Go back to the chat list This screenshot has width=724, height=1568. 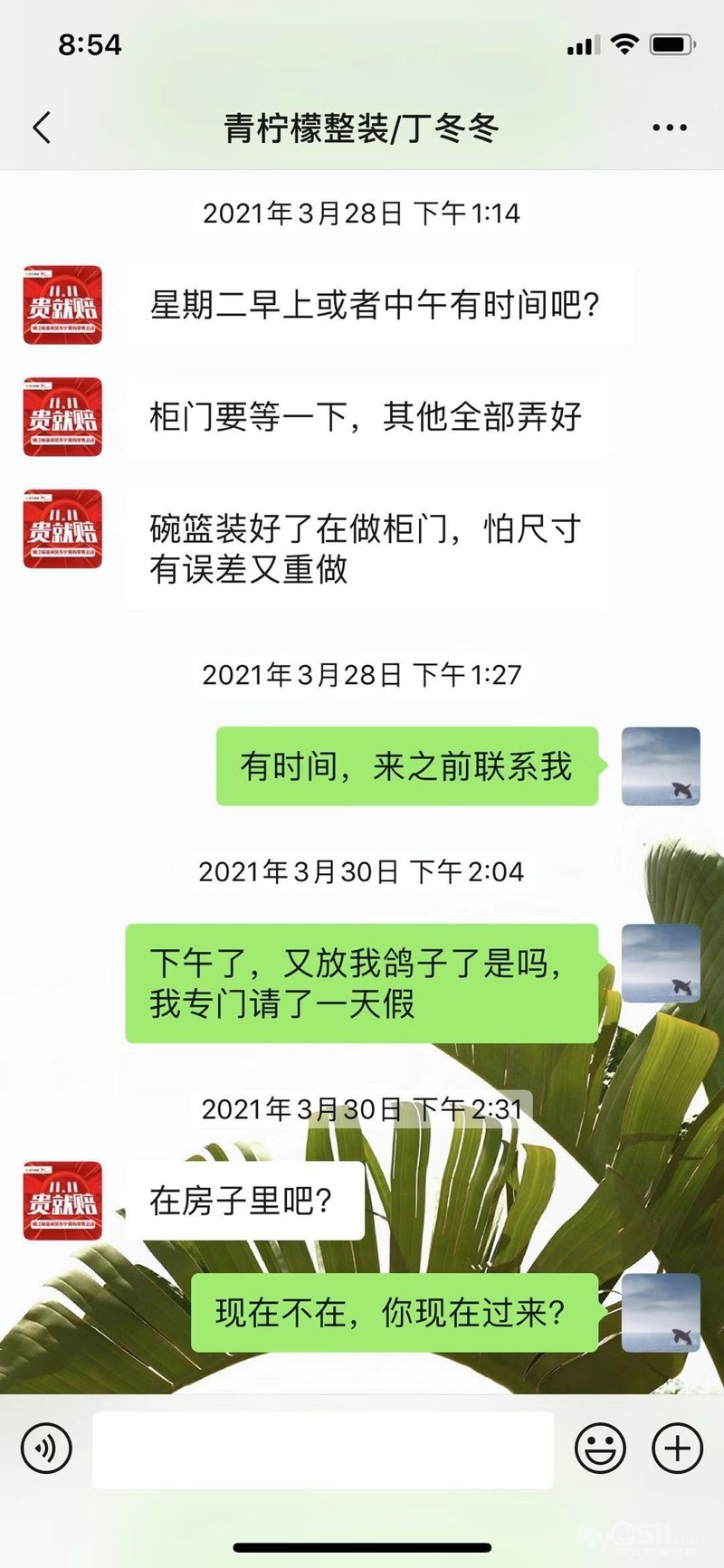42,128
